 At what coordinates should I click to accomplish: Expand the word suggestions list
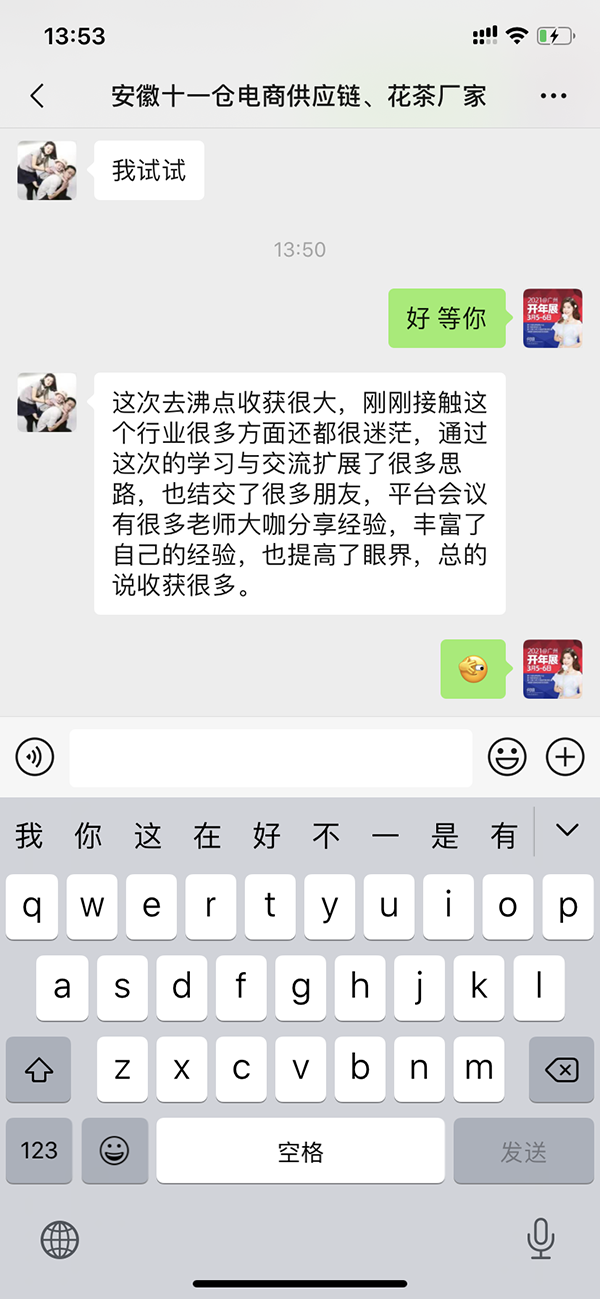[x=567, y=830]
